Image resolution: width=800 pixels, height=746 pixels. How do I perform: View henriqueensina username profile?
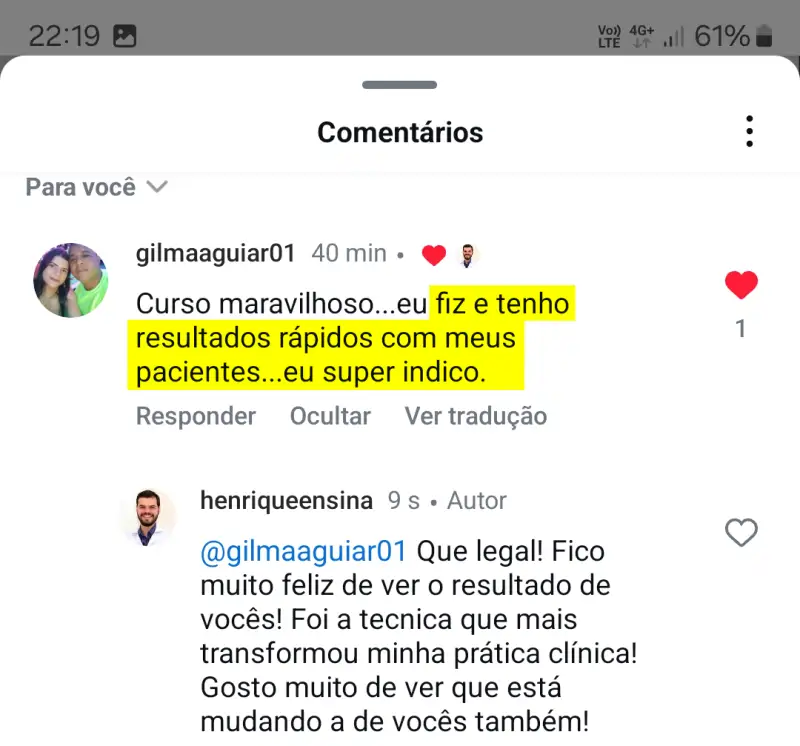point(286,500)
